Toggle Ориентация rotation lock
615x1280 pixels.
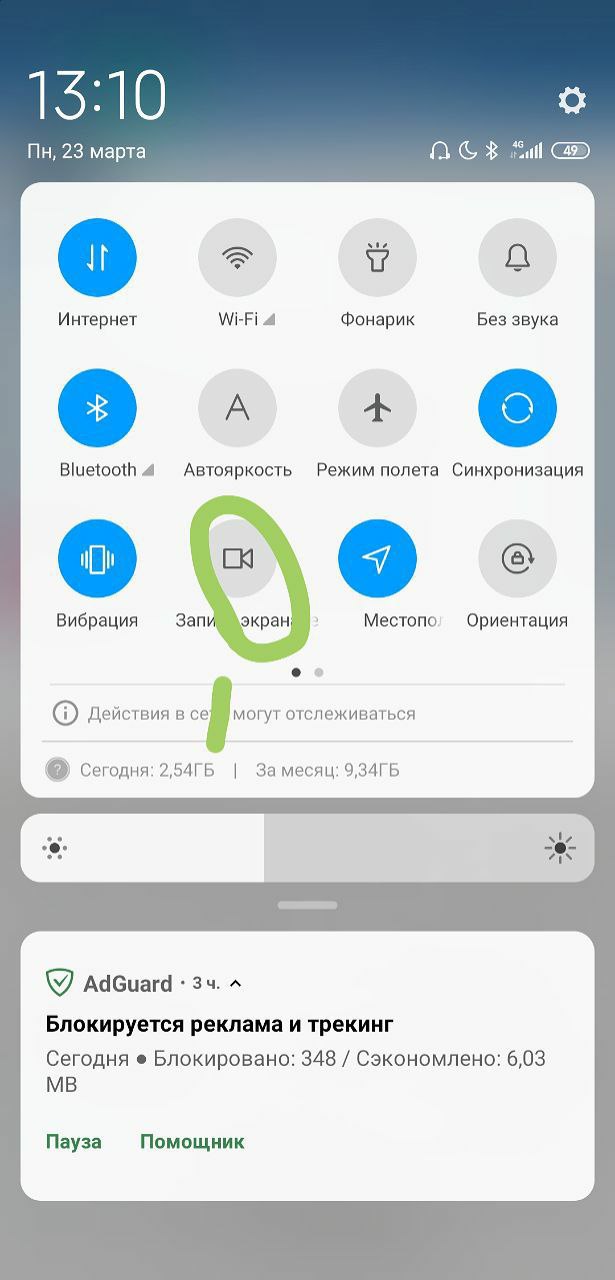pyautogui.click(x=517, y=558)
